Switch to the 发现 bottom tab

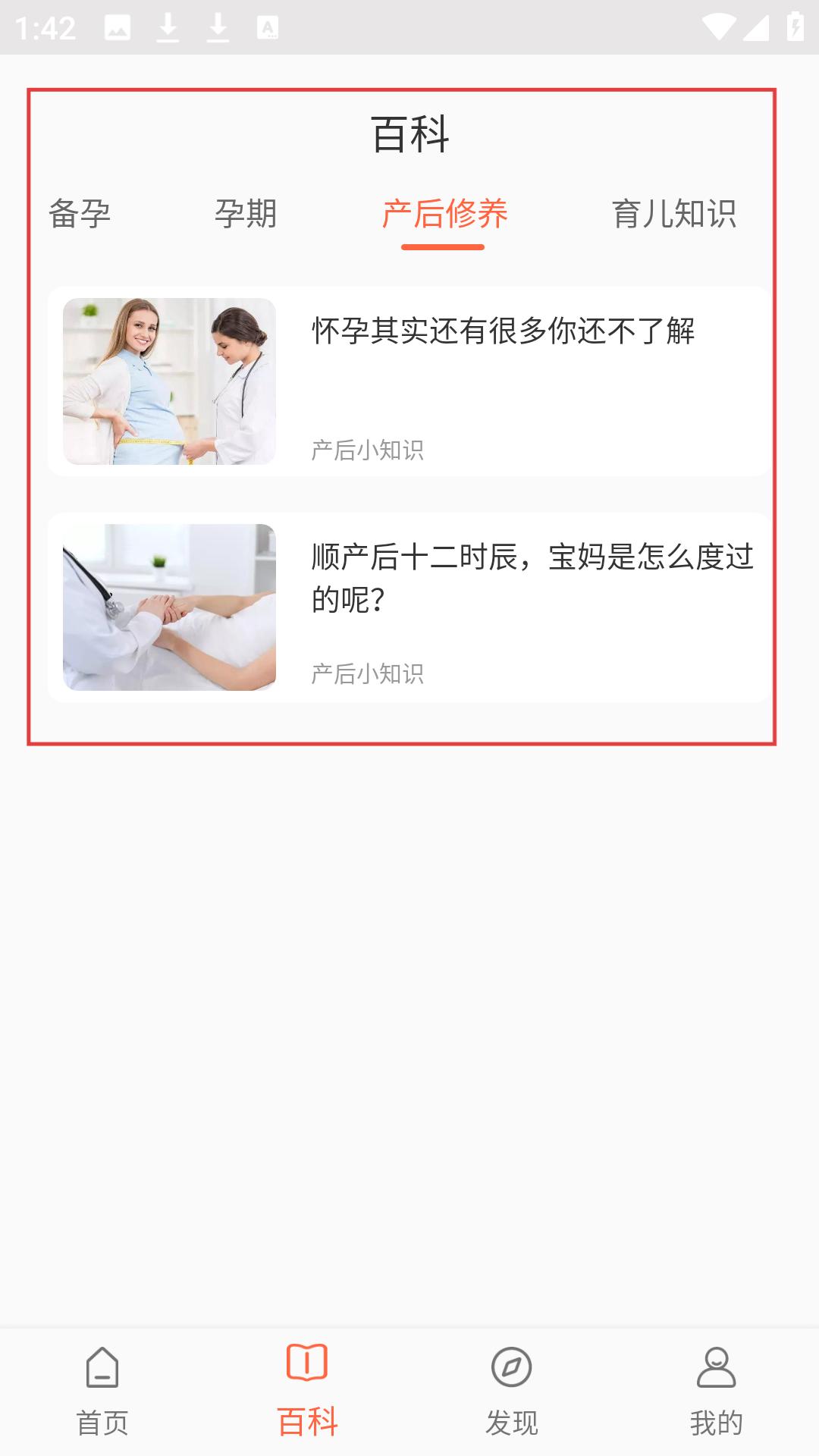512,1392
